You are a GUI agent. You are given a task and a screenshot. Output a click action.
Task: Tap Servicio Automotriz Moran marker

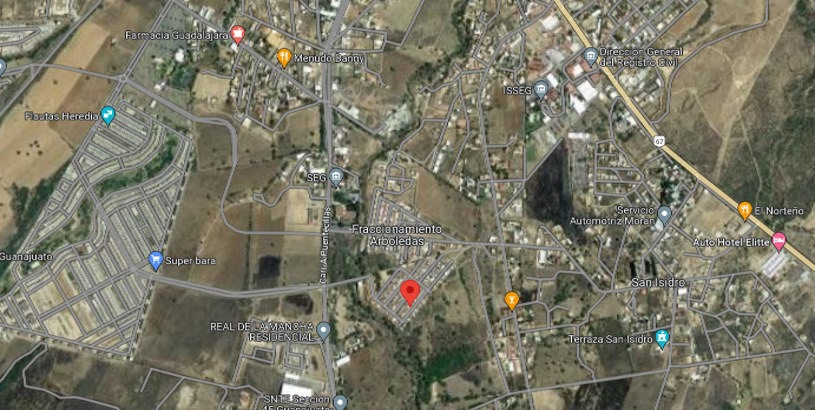click(x=664, y=213)
